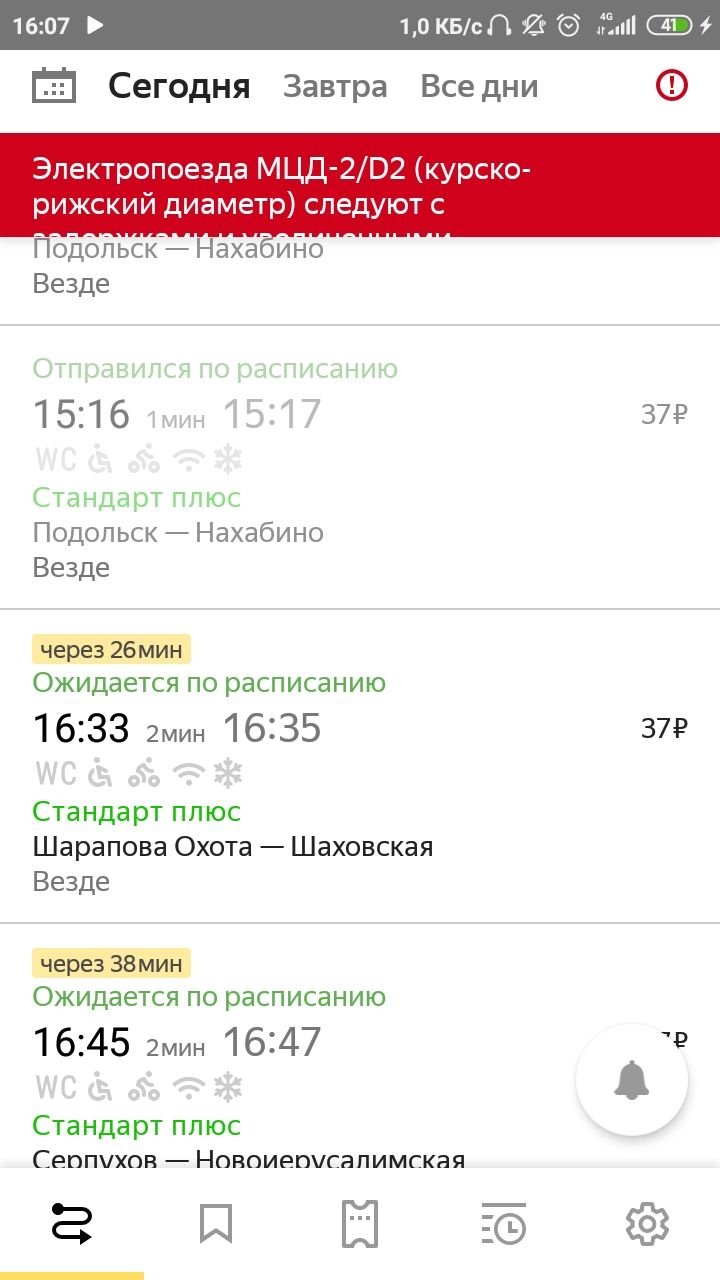Open the red alert warning icon
The height and width of the screenshot is (1280, 720).
672,85
